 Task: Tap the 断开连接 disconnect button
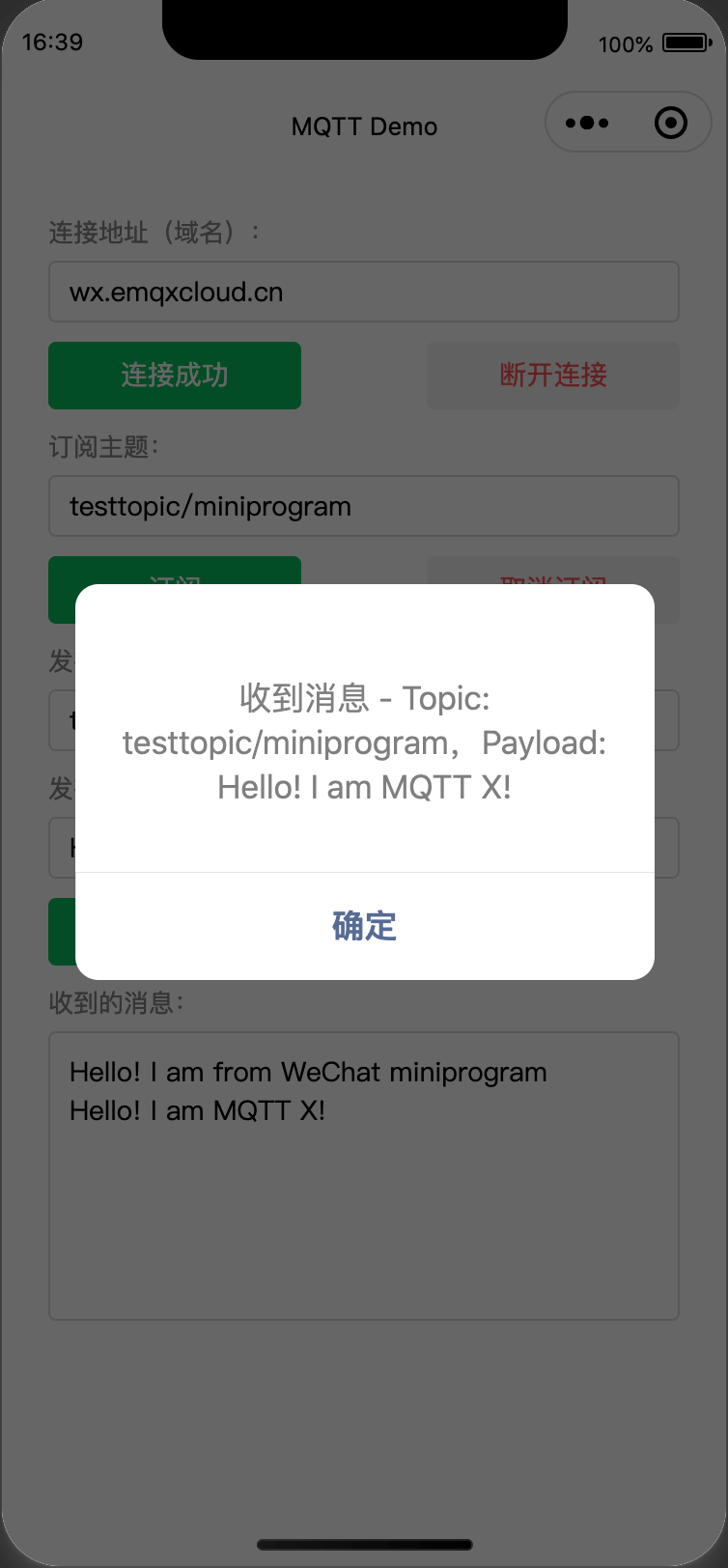(x=551, y=376)
